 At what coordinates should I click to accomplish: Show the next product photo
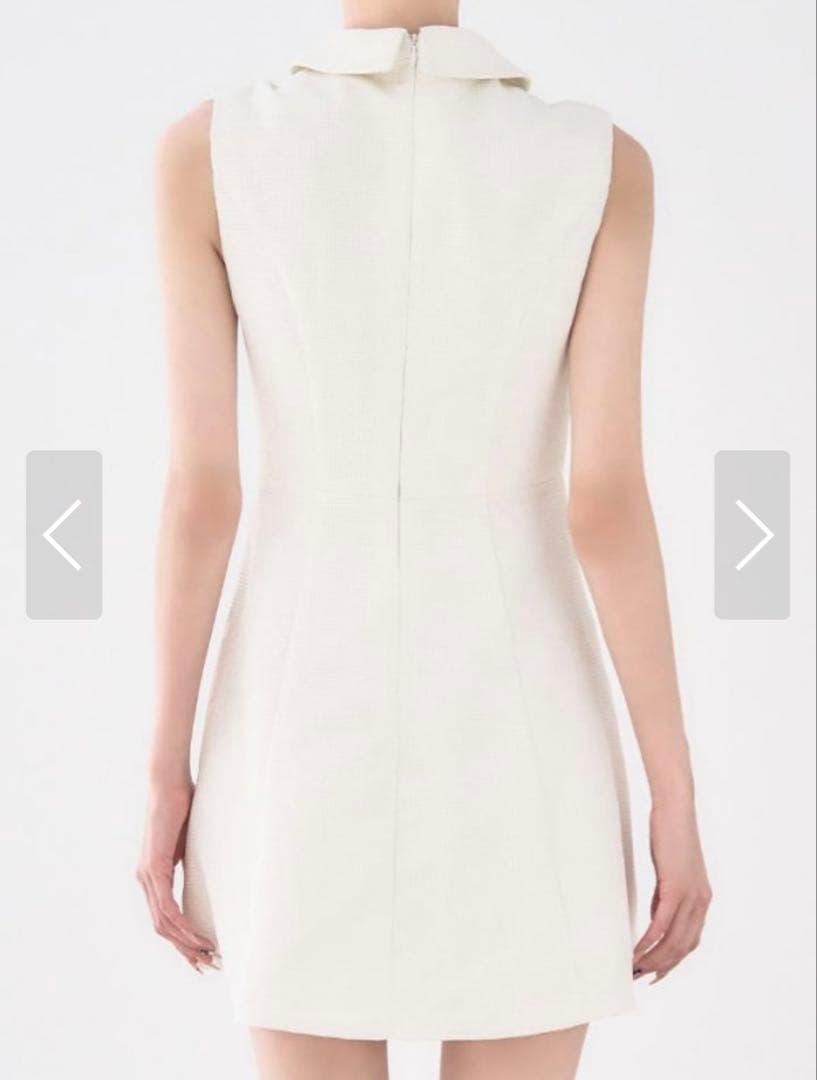752,535
